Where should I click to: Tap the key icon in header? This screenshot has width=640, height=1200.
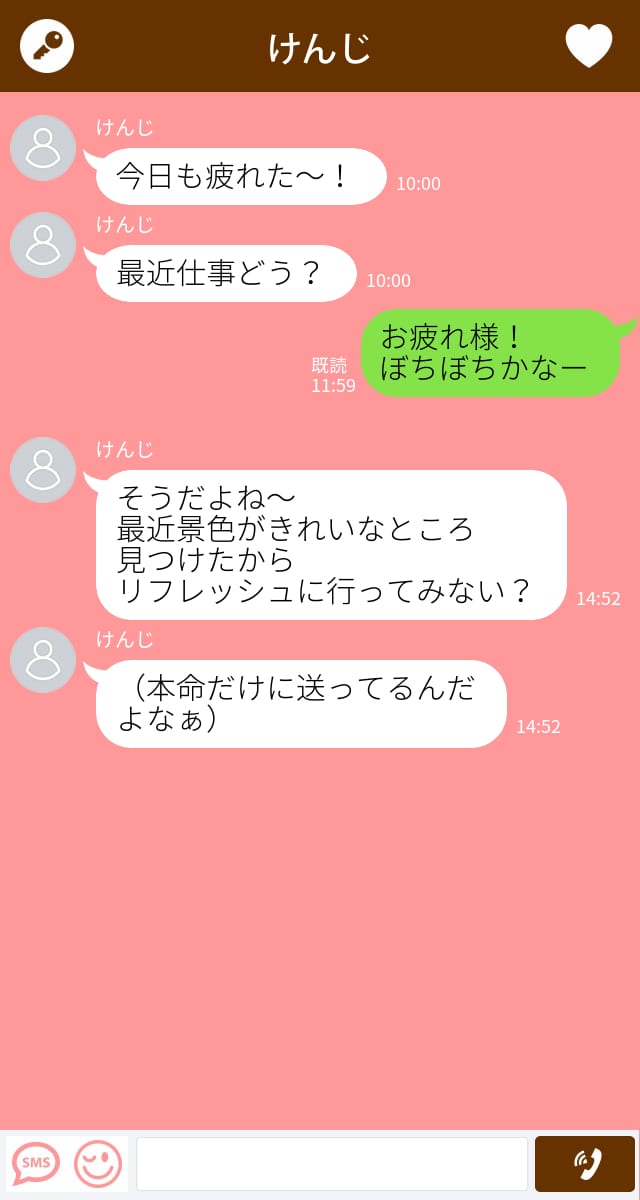tap(47, 46)
